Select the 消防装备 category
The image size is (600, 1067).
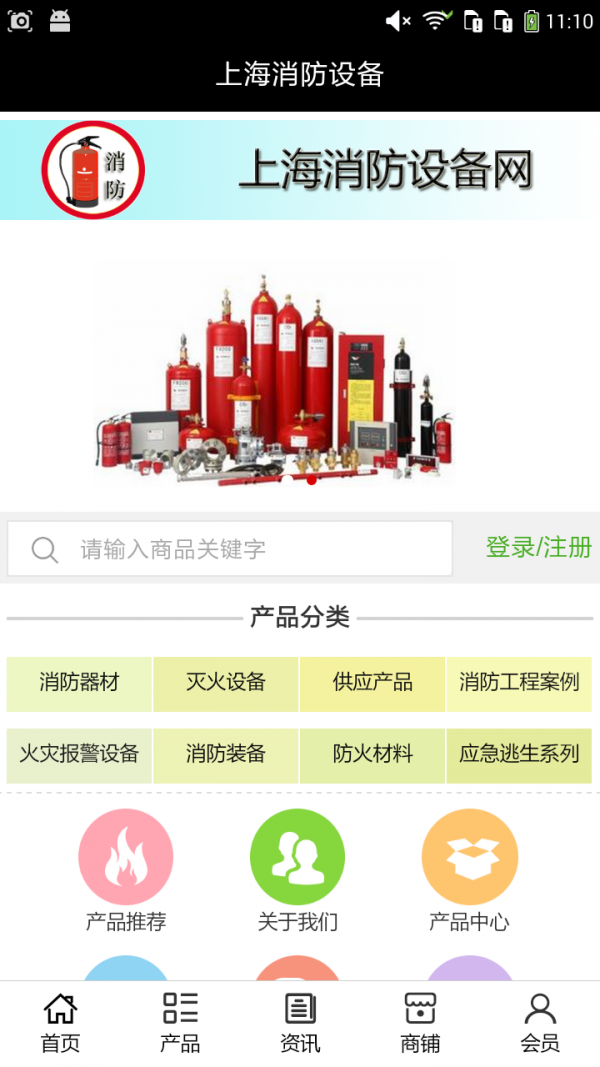coord(226,754)
